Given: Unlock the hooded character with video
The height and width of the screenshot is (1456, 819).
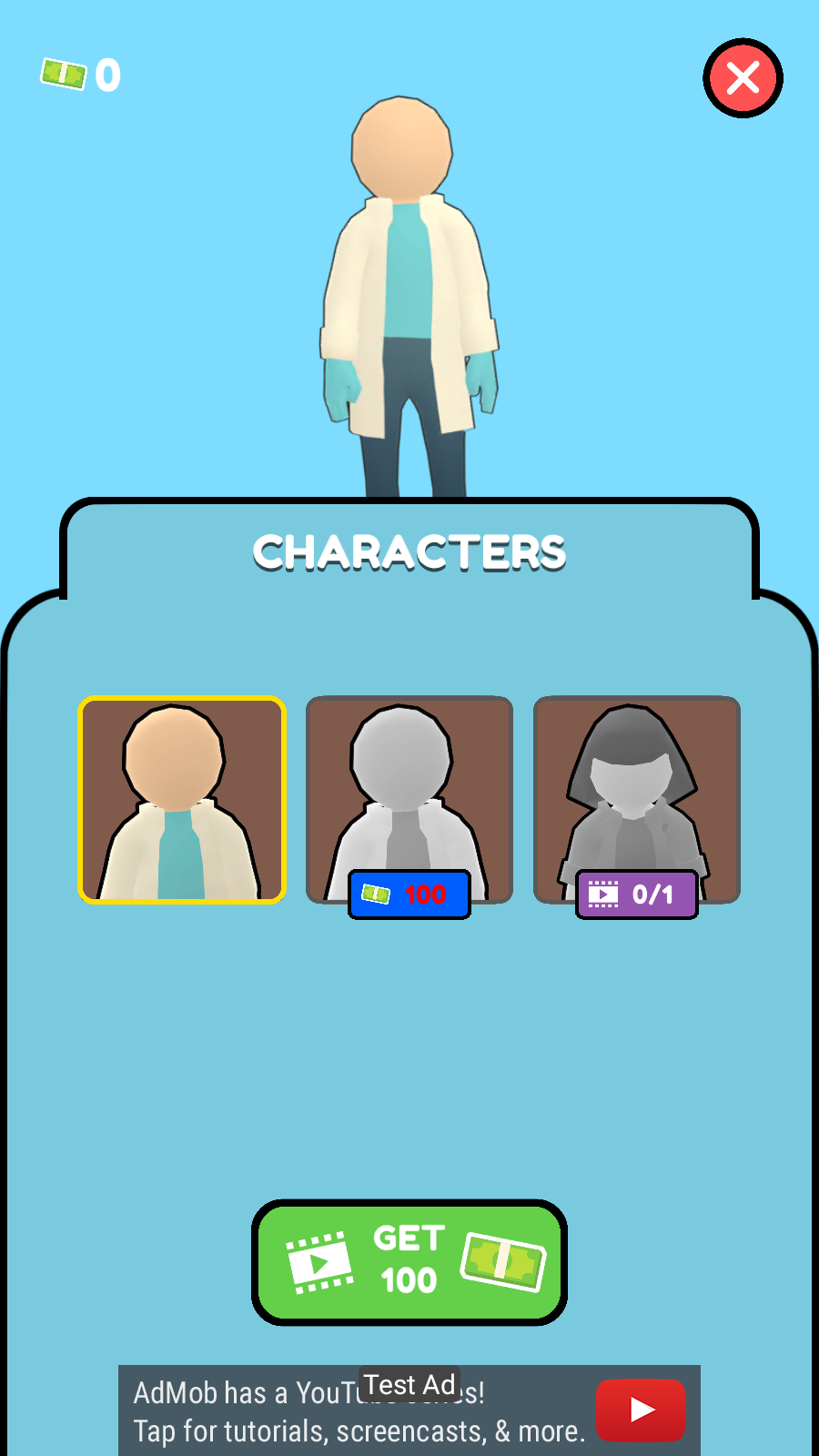Looking at the screenshot, I should tap(637, 894).
